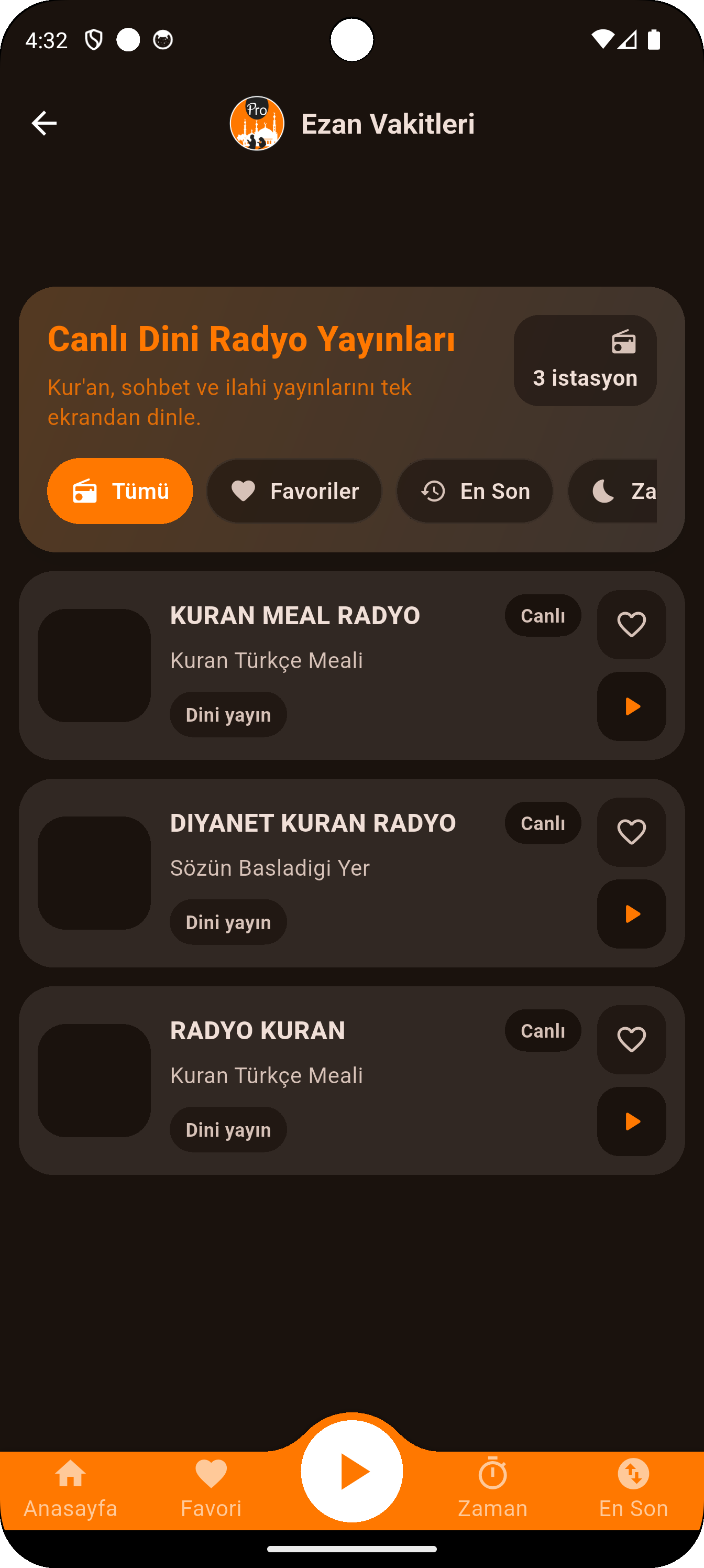Select the Favoriler filter chip
704x1568 pixels.
coord(294,491)
